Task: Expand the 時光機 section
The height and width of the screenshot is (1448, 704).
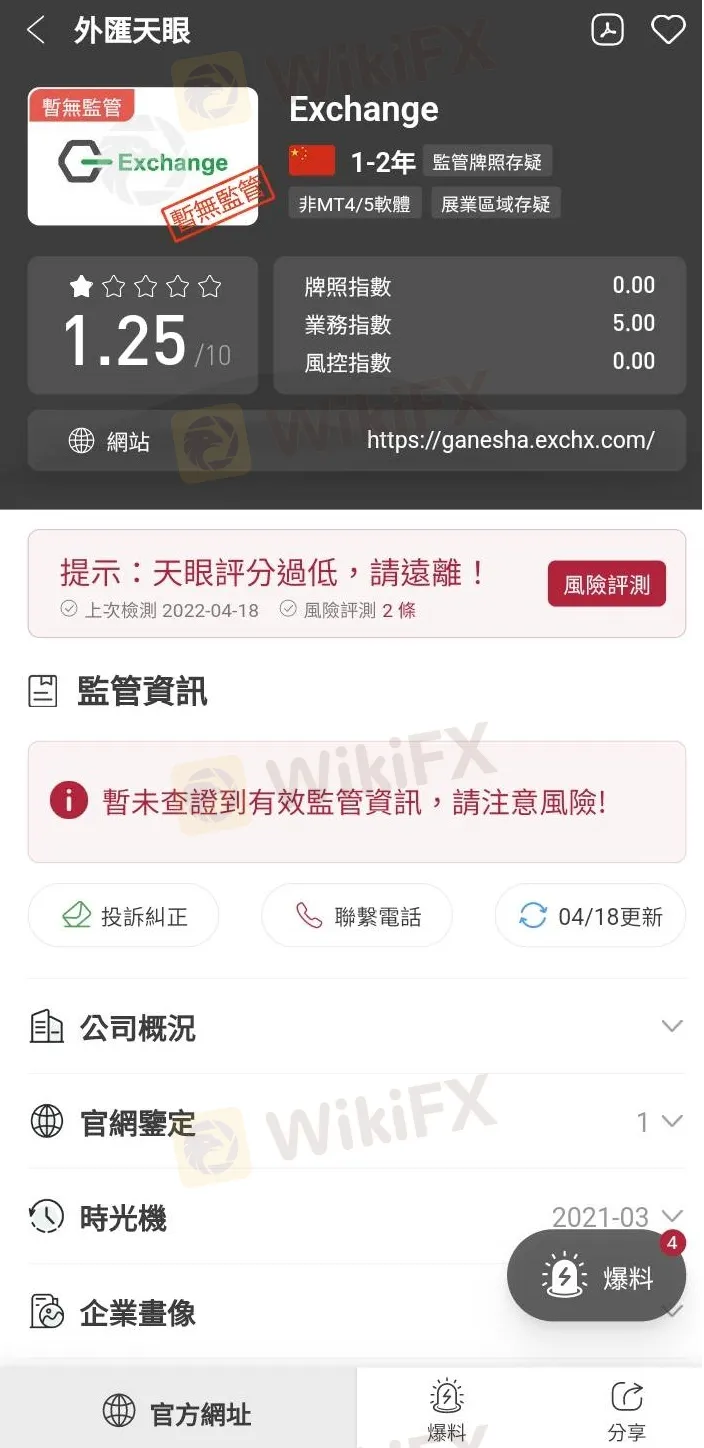Action: coord(357,1217)
